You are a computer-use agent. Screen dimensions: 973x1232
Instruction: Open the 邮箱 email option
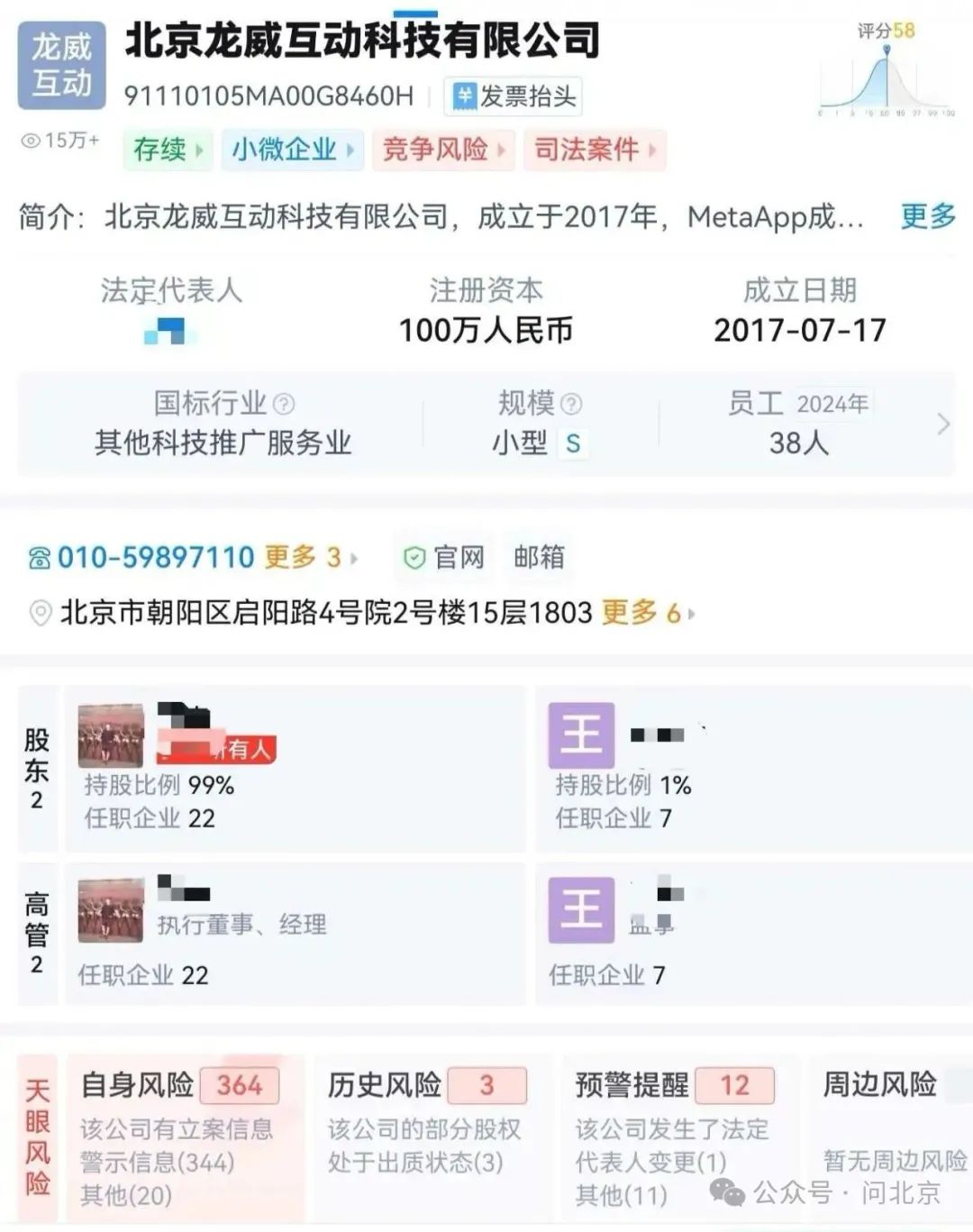(539, 558)
